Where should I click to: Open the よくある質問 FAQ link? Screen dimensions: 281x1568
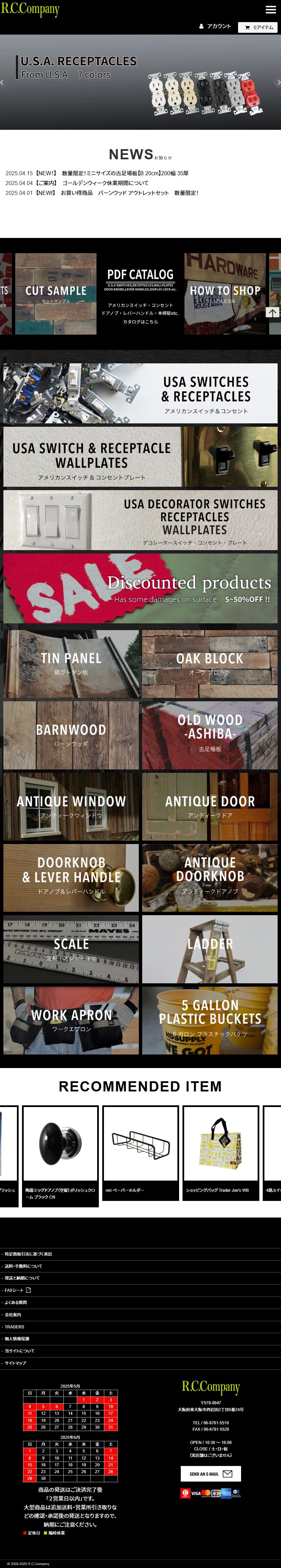(x=16, y=1303)
